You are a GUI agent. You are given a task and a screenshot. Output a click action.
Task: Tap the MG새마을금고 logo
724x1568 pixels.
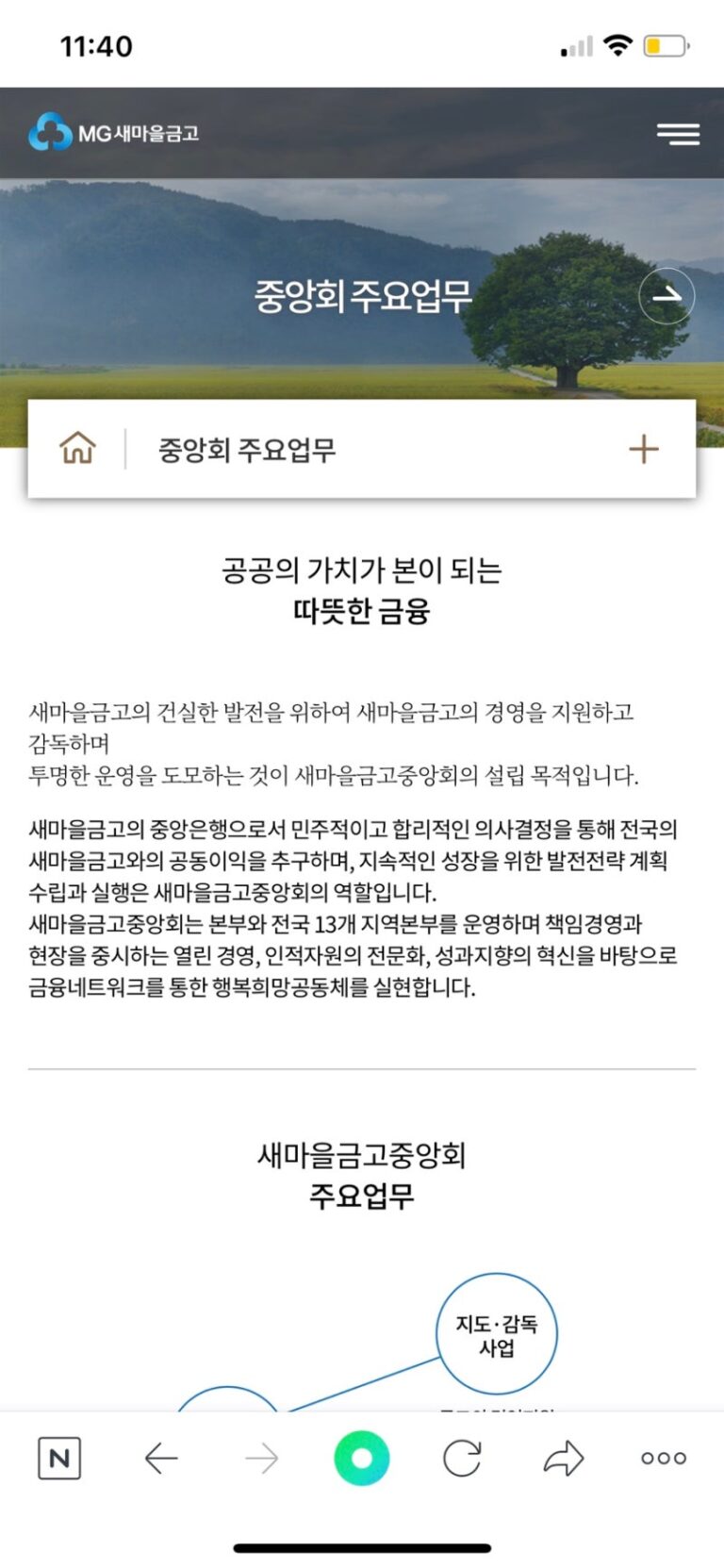(x=113, y=133)
